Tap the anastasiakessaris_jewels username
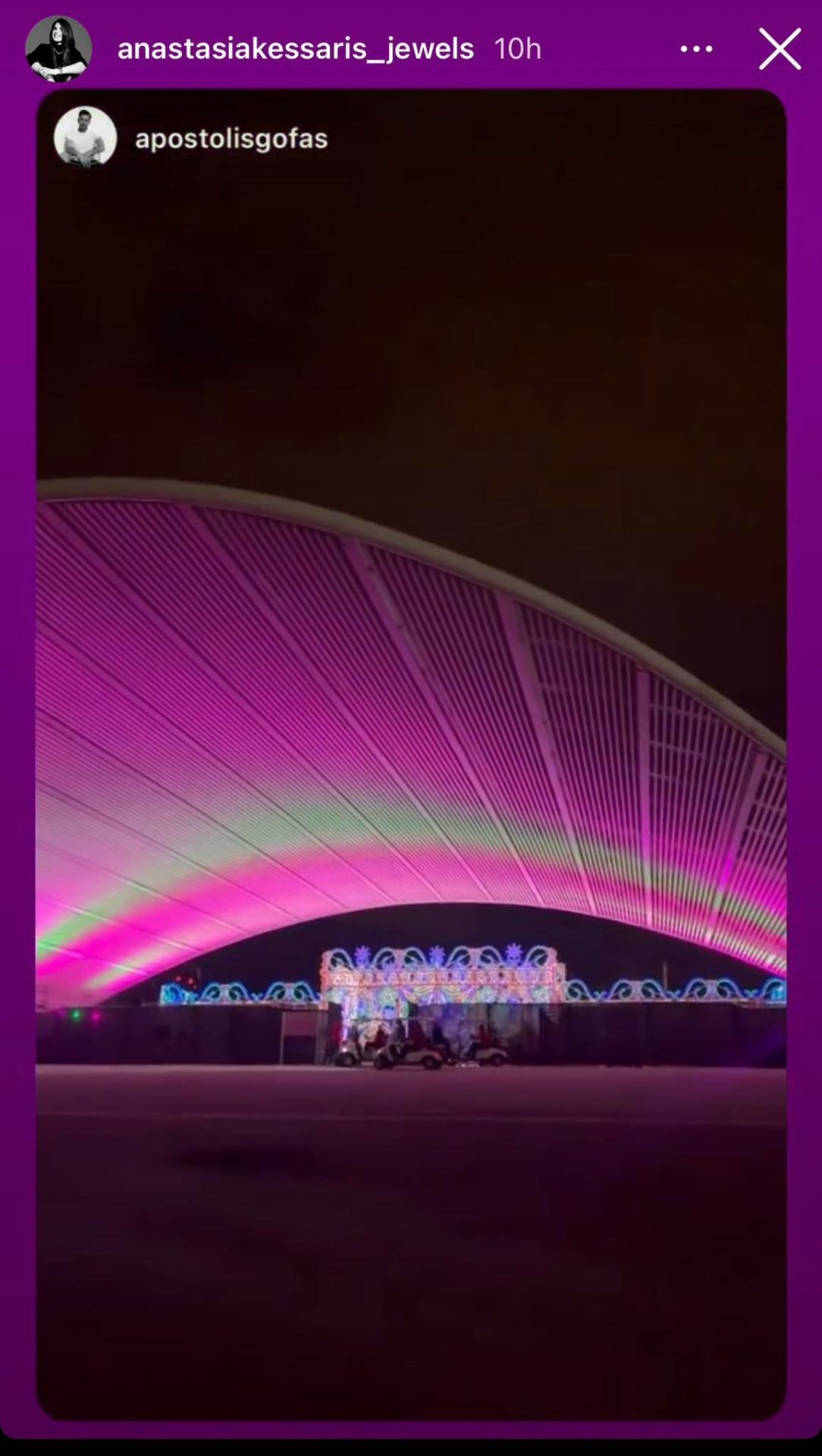Viewport: 822px width, 1456px height. [x=296, y=49]
